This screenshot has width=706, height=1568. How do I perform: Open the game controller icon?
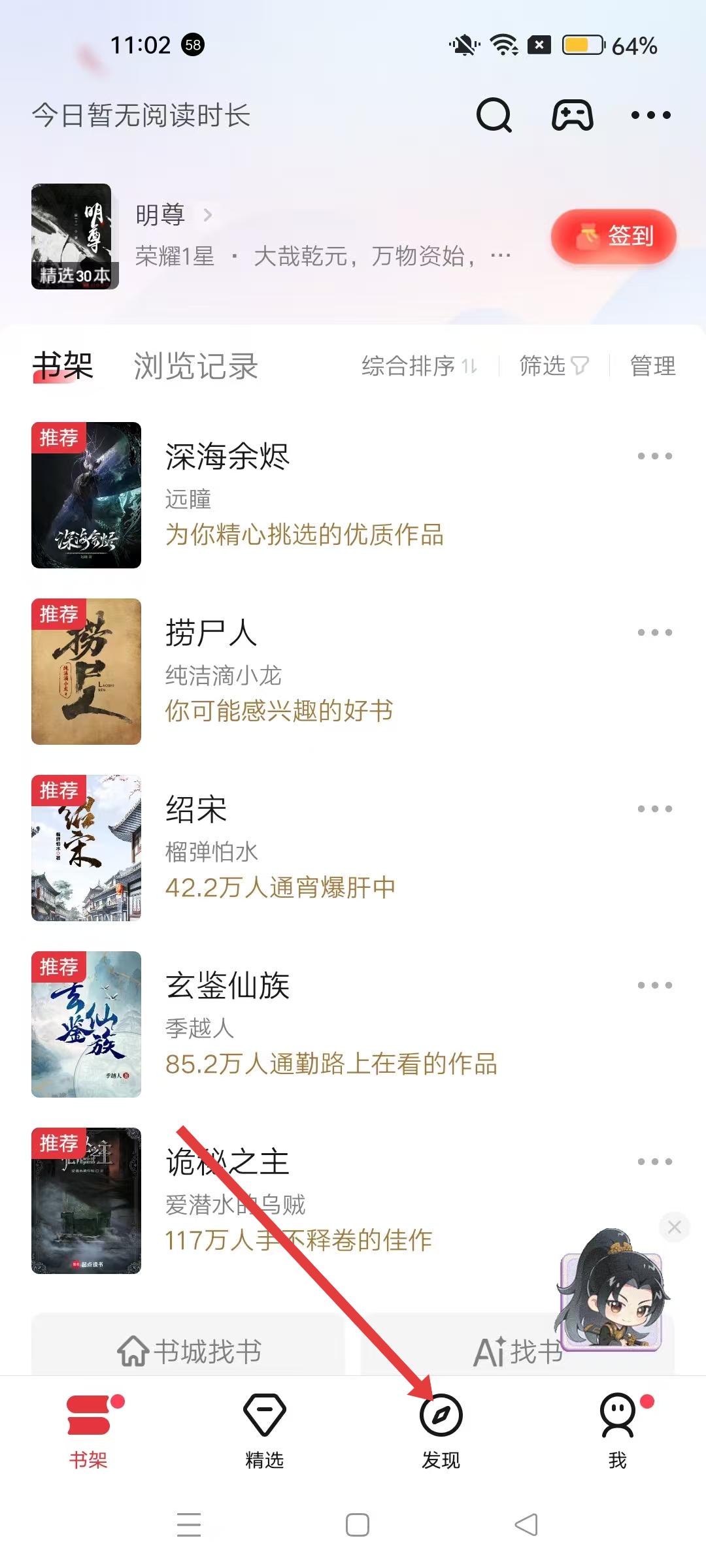(573, 116)
